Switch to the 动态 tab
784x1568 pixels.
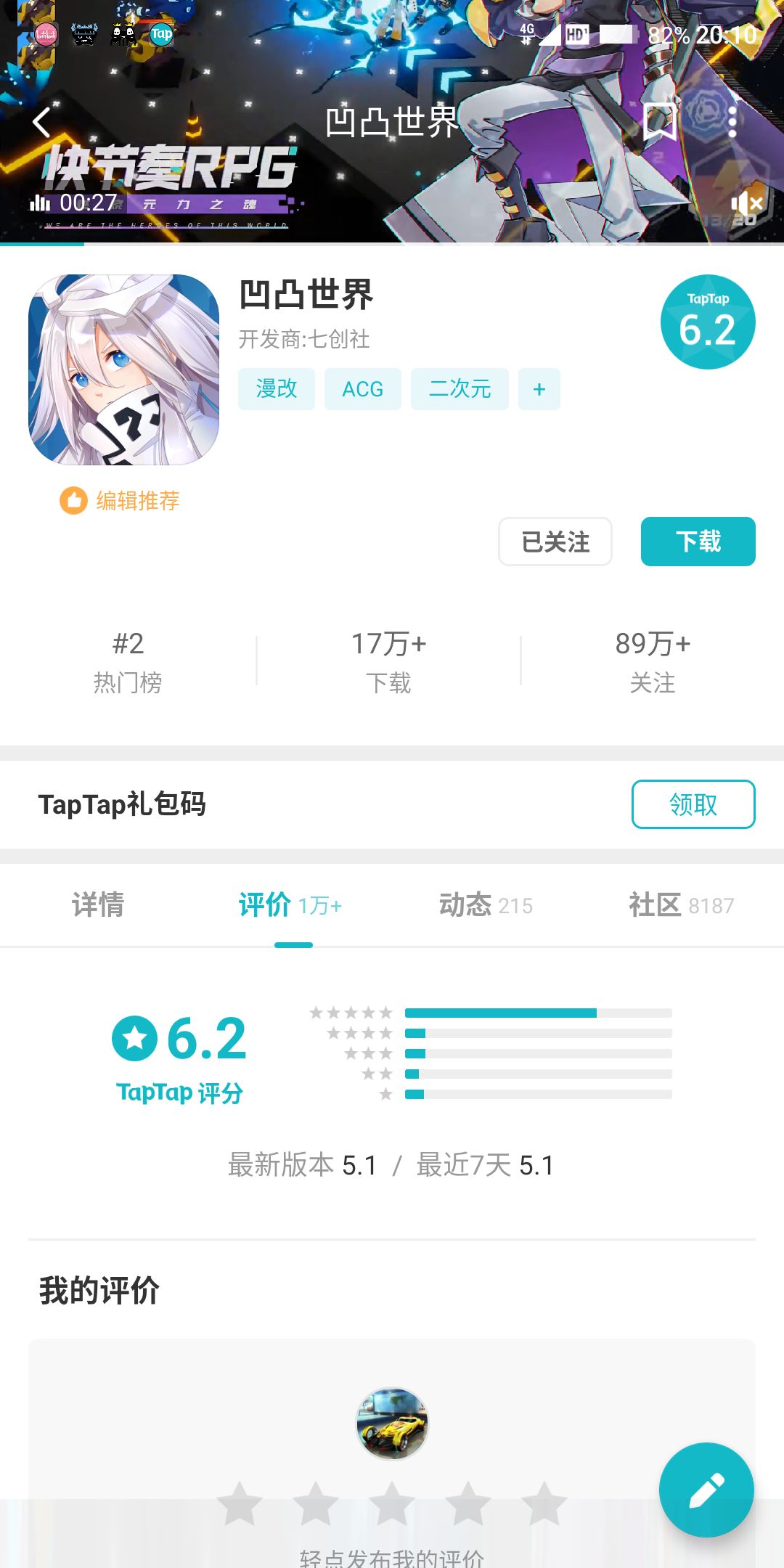click(x=486, y=905)
